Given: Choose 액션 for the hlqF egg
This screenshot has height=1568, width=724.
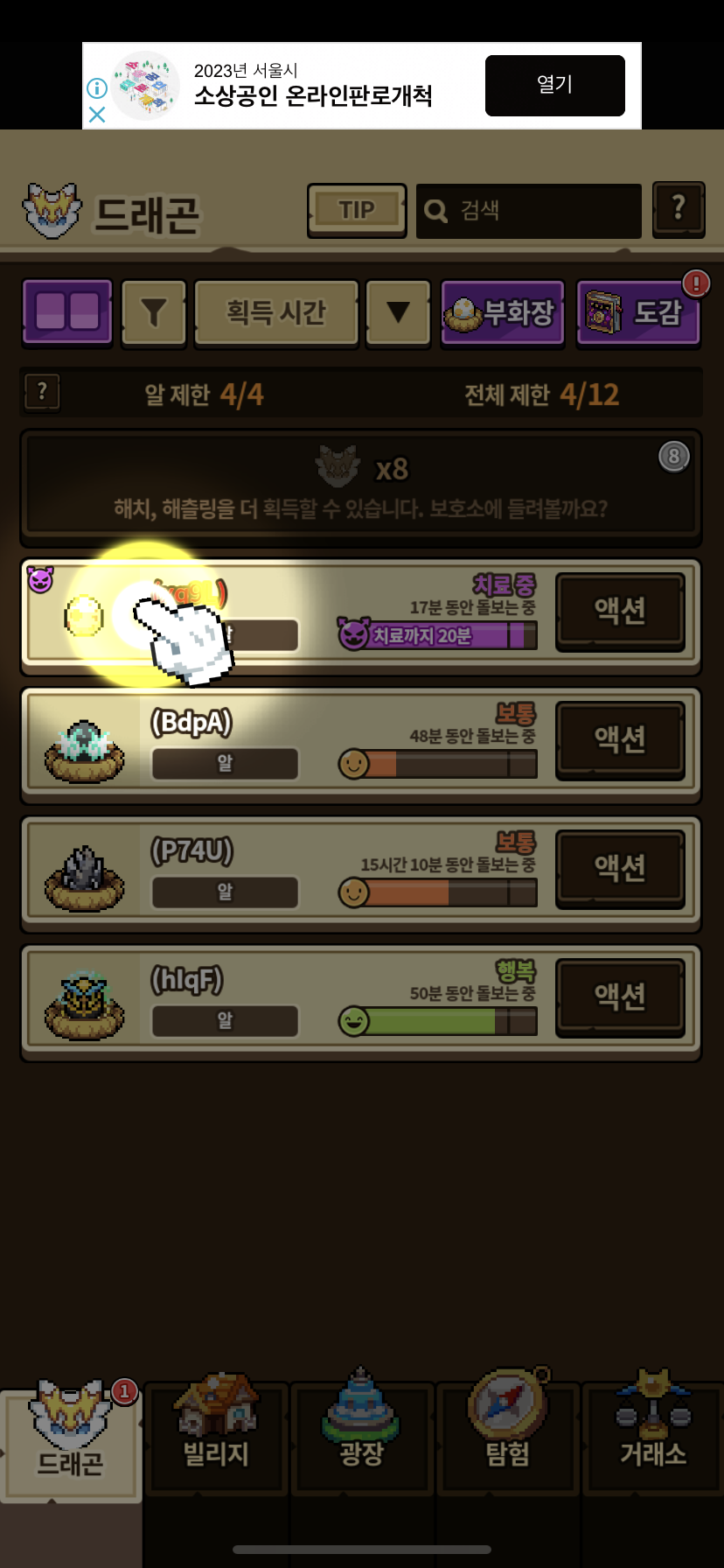Looking at the screenshot, I should (620, 997).
